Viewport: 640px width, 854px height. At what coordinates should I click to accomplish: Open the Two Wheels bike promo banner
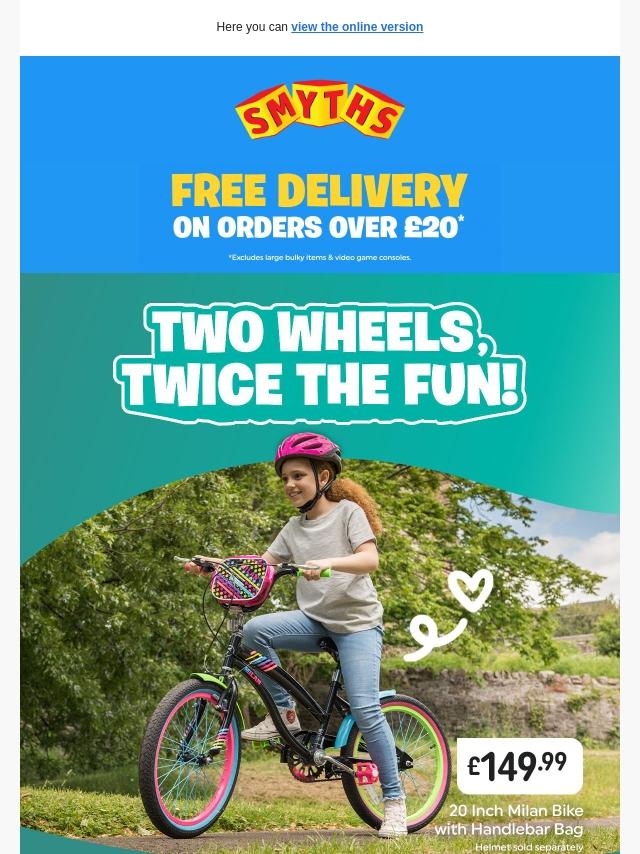(x=319, y=560)
